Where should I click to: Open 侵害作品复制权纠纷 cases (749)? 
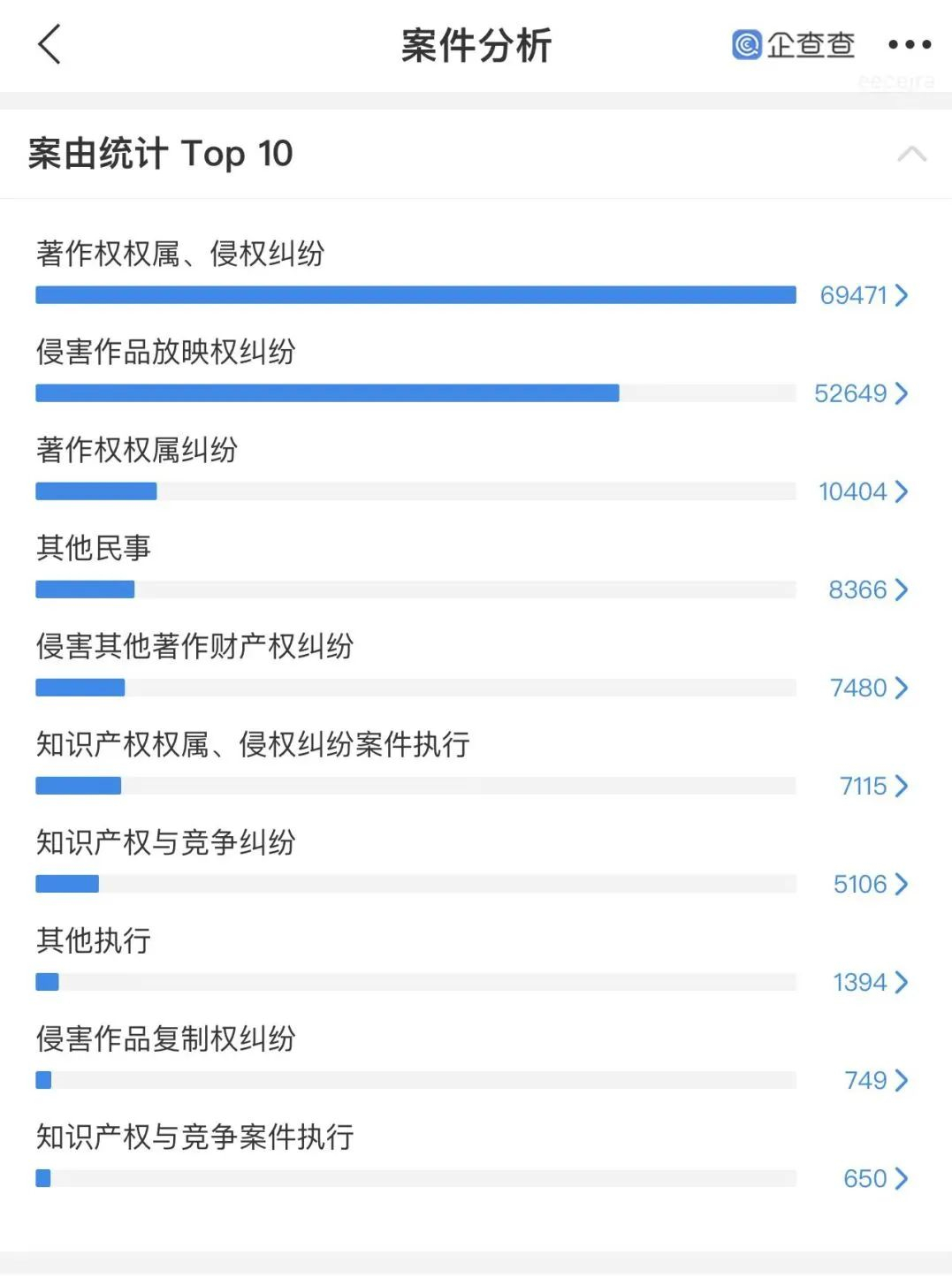point(875,1080)
